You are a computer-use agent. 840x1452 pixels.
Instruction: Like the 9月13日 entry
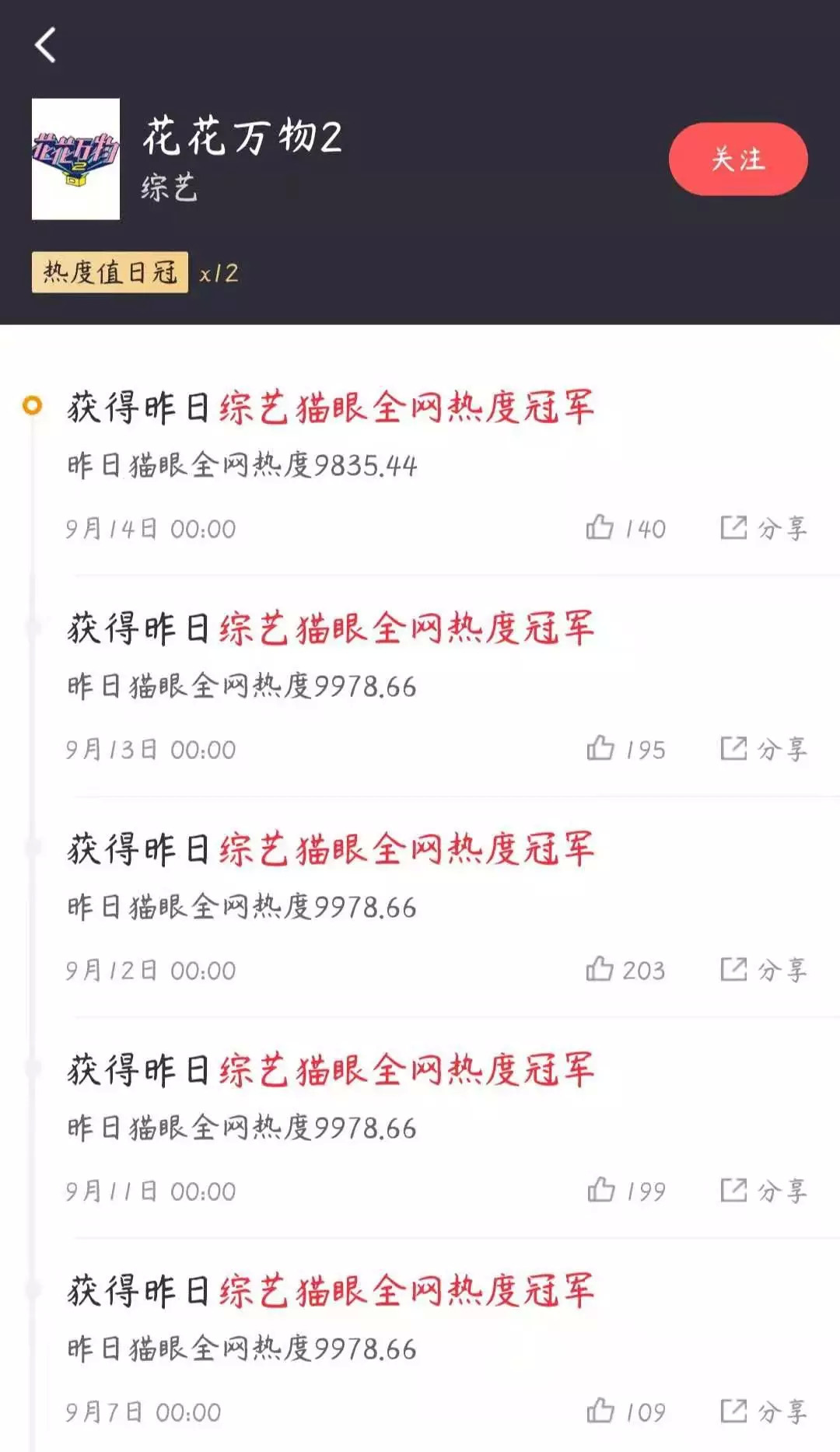[x=600, y=749]
